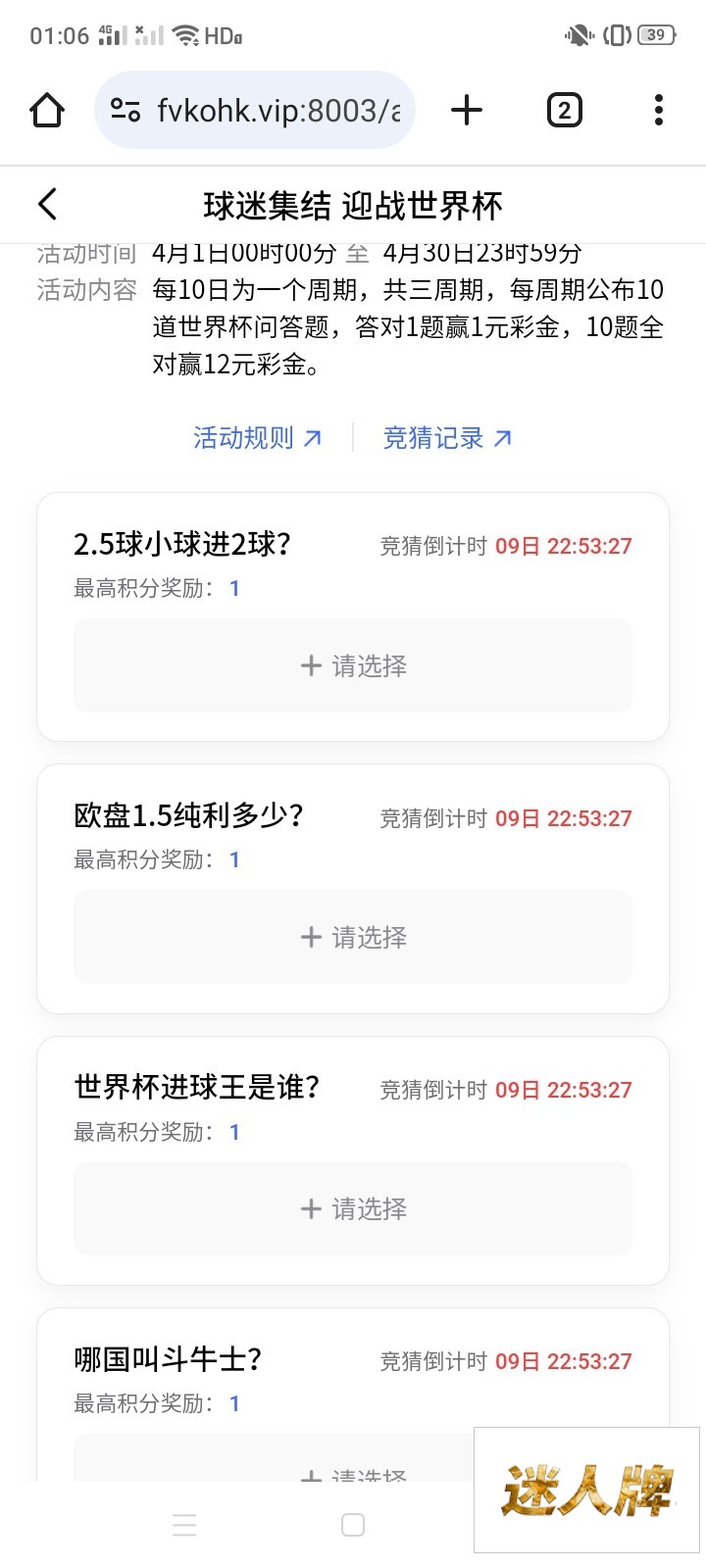Tap the fvkohk.vip address bar
This screenshot has height=1568, width=706.
(x=255, y=110)
